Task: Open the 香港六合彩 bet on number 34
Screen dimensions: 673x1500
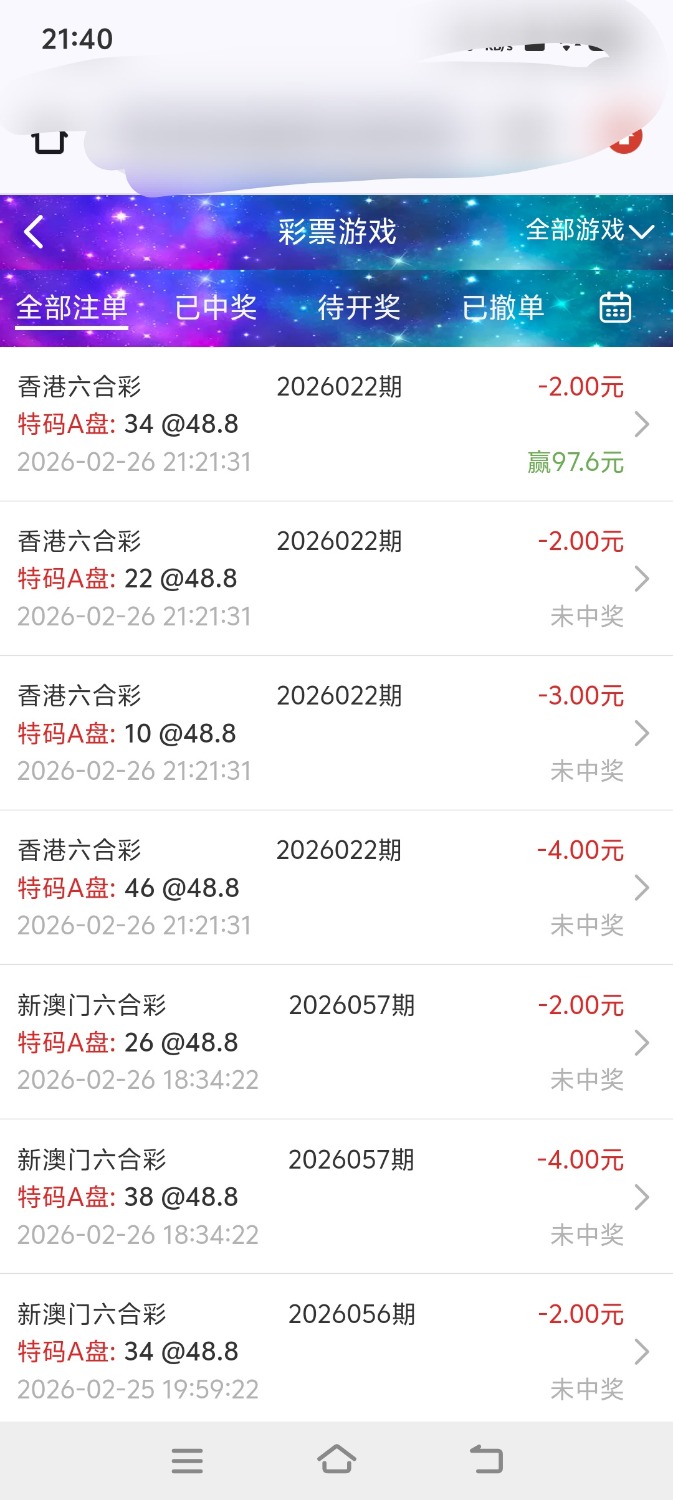Action: click(x=336, y=424)
